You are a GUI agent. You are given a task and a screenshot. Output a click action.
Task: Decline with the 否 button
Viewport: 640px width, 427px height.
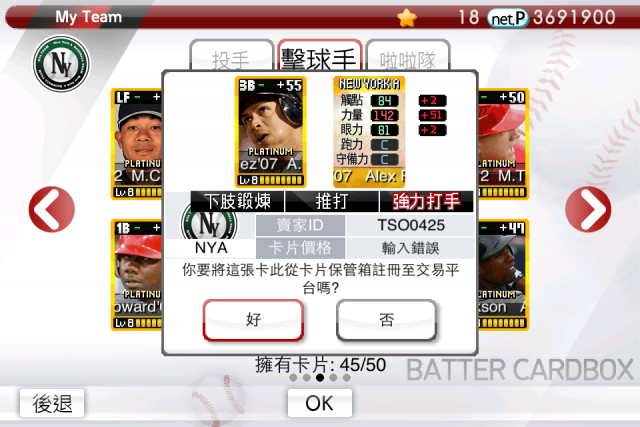386,320
